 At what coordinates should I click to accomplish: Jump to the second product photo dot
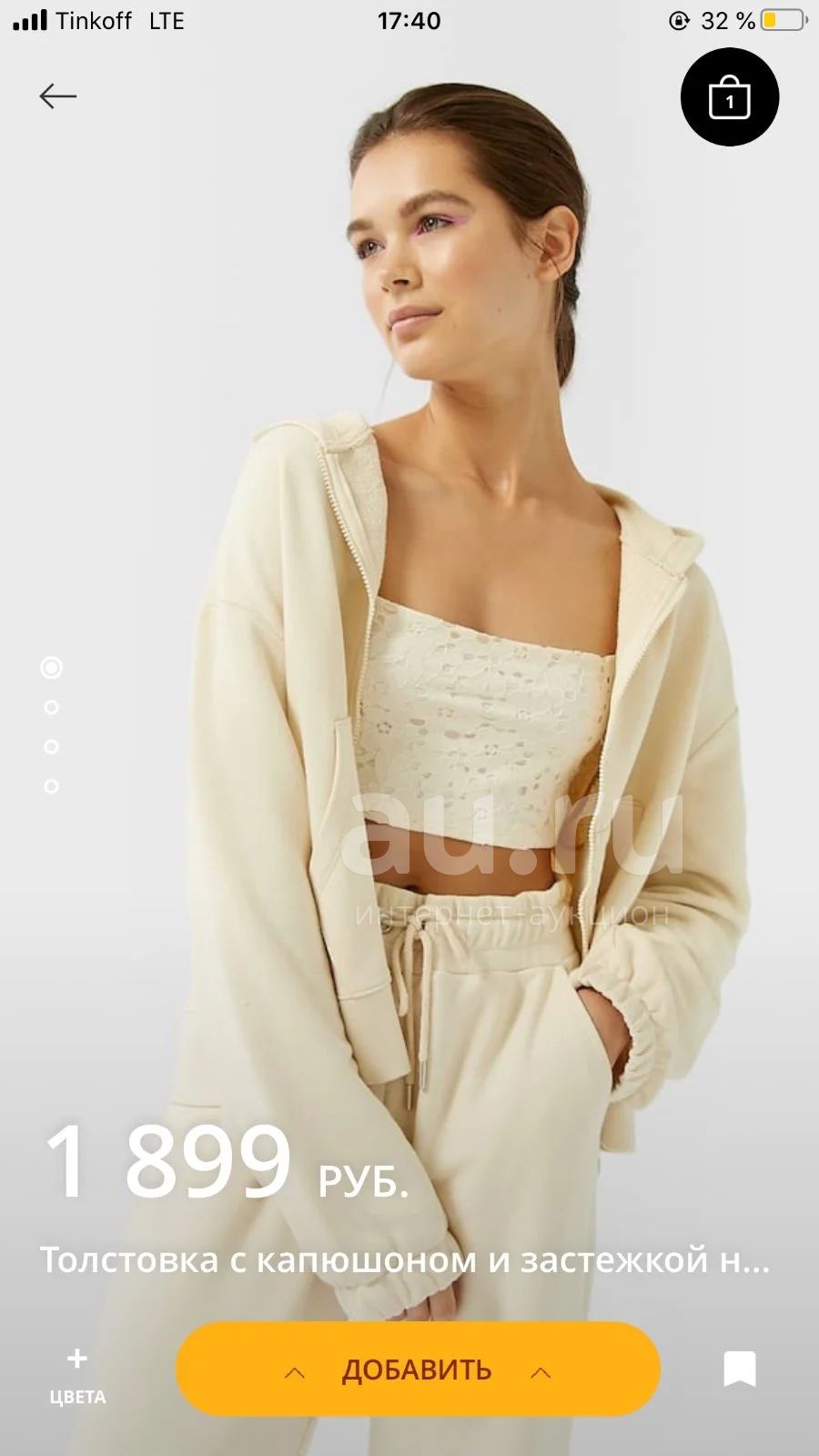pyautogui.click(x=52, y=707)
